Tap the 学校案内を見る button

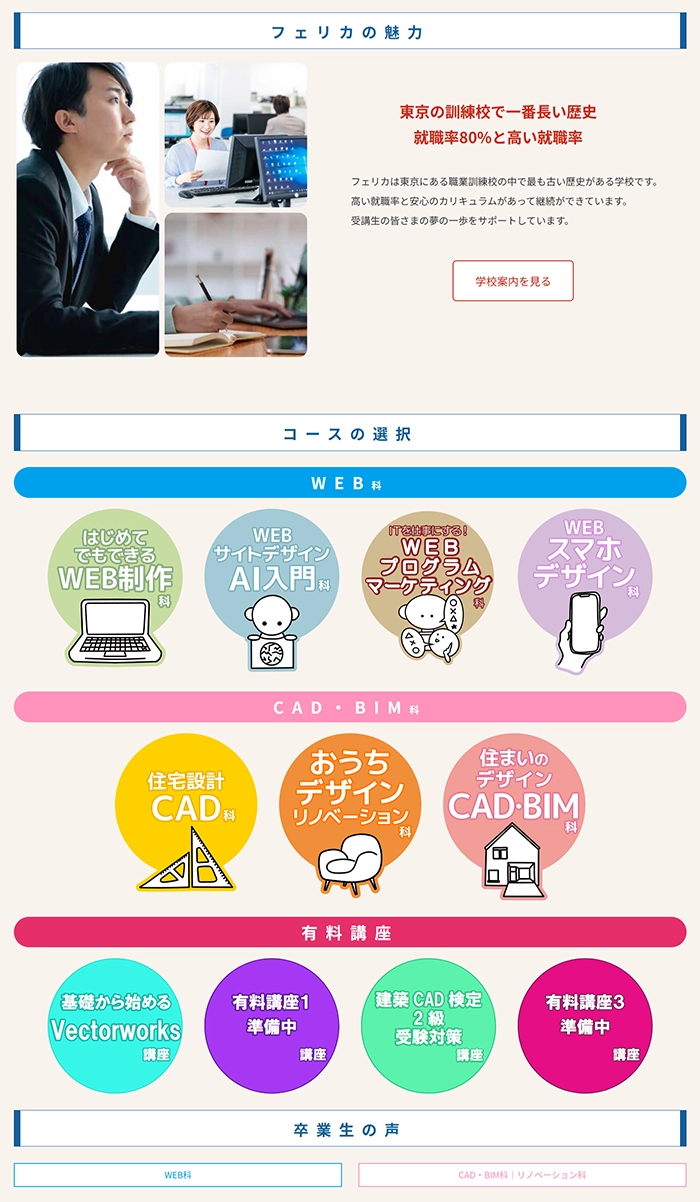click(513, 281)
